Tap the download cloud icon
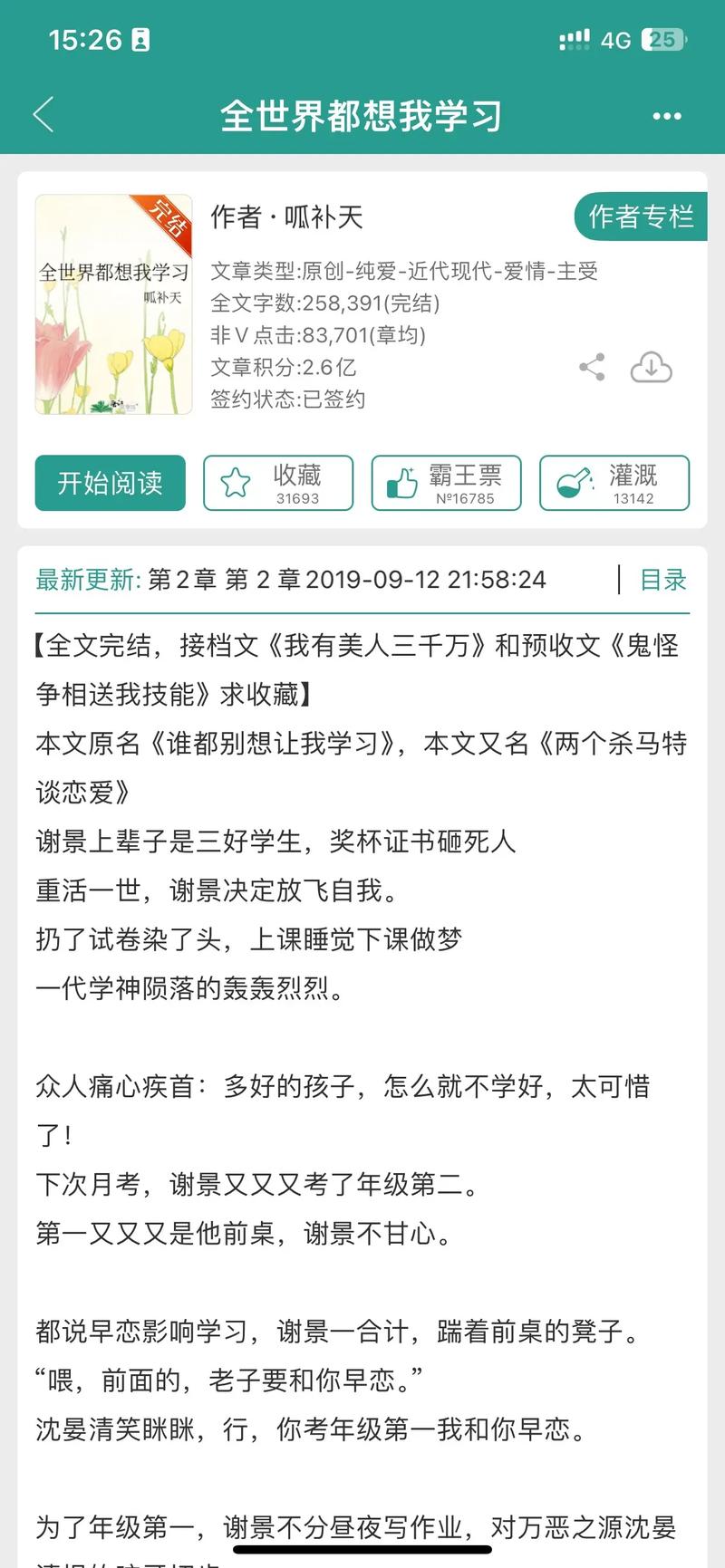The height and width of the screenshot is (1568, 725). (652, 369)
